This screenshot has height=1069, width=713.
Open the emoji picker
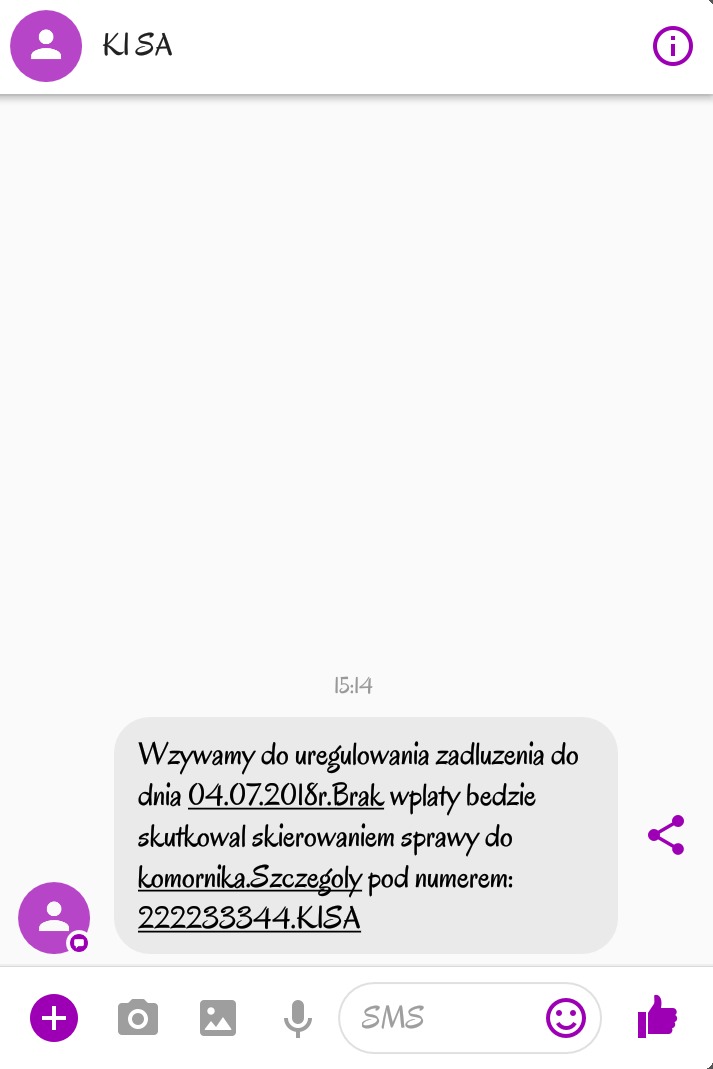[x=565, y=1018]
